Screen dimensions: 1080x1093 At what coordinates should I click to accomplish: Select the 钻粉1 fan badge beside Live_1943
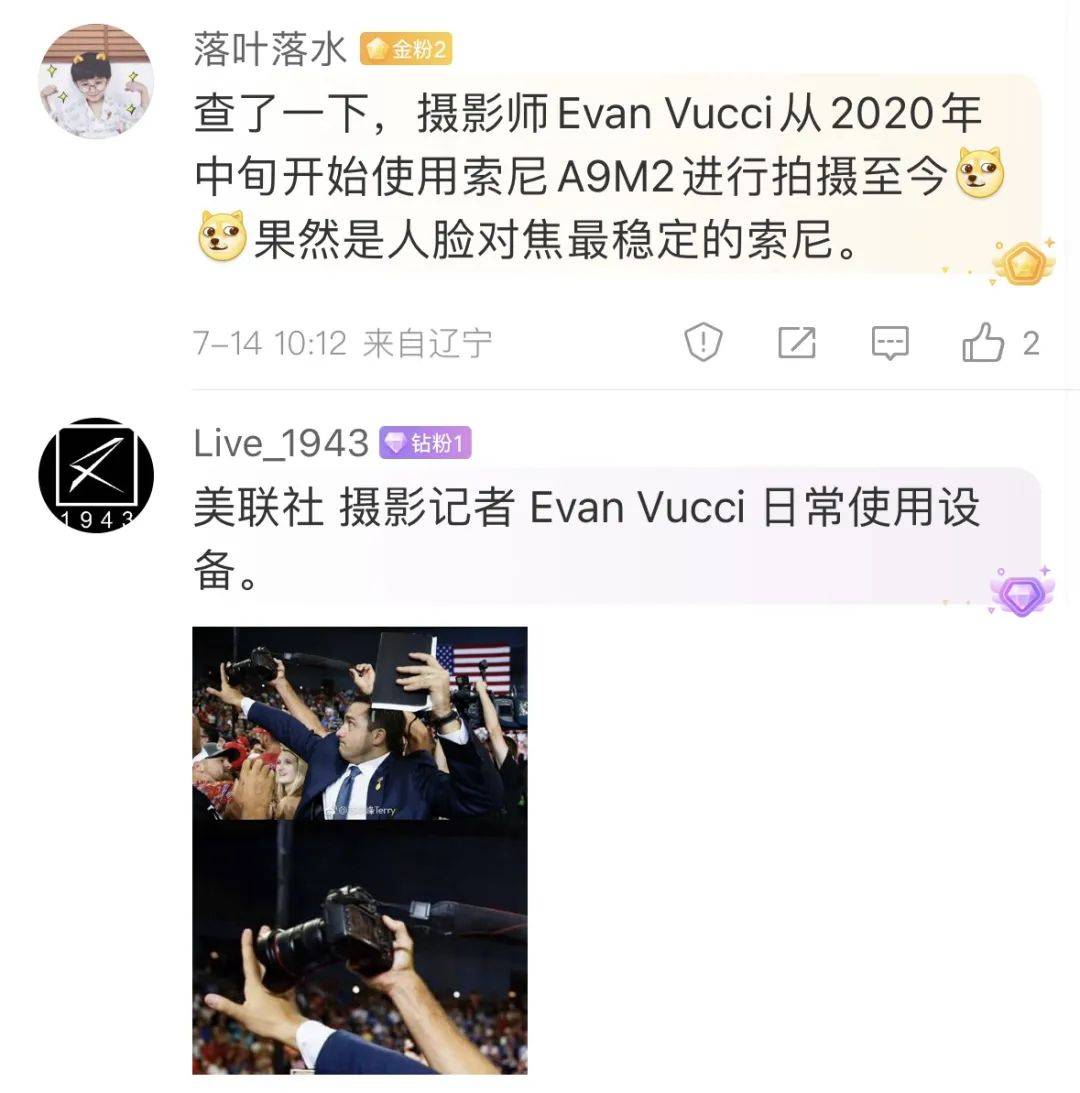(424, 440)
